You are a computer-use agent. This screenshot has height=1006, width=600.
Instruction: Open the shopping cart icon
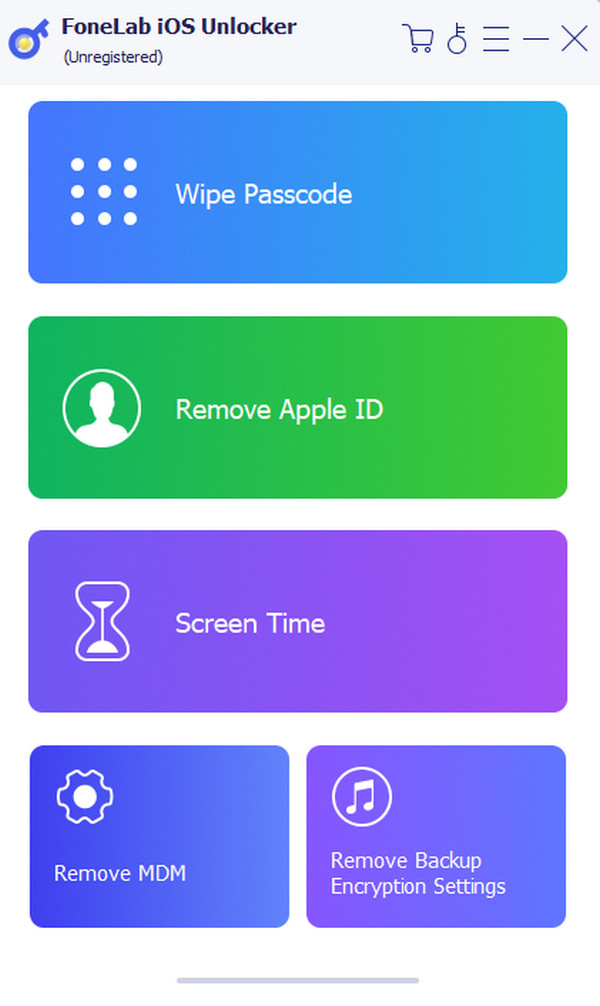[x=417, y=39]
